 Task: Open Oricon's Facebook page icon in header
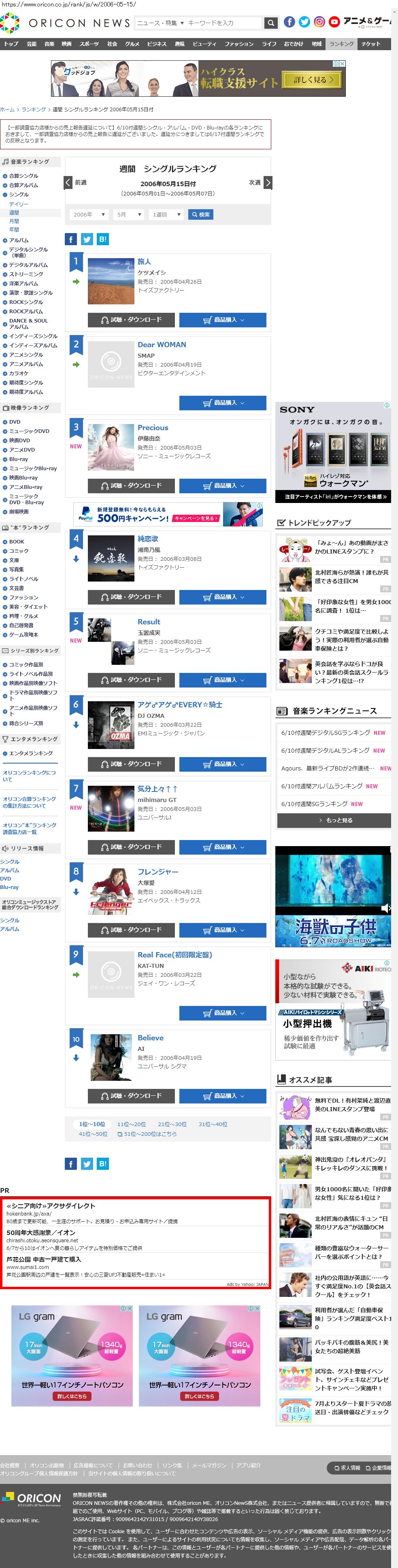(x=289, y=22)
